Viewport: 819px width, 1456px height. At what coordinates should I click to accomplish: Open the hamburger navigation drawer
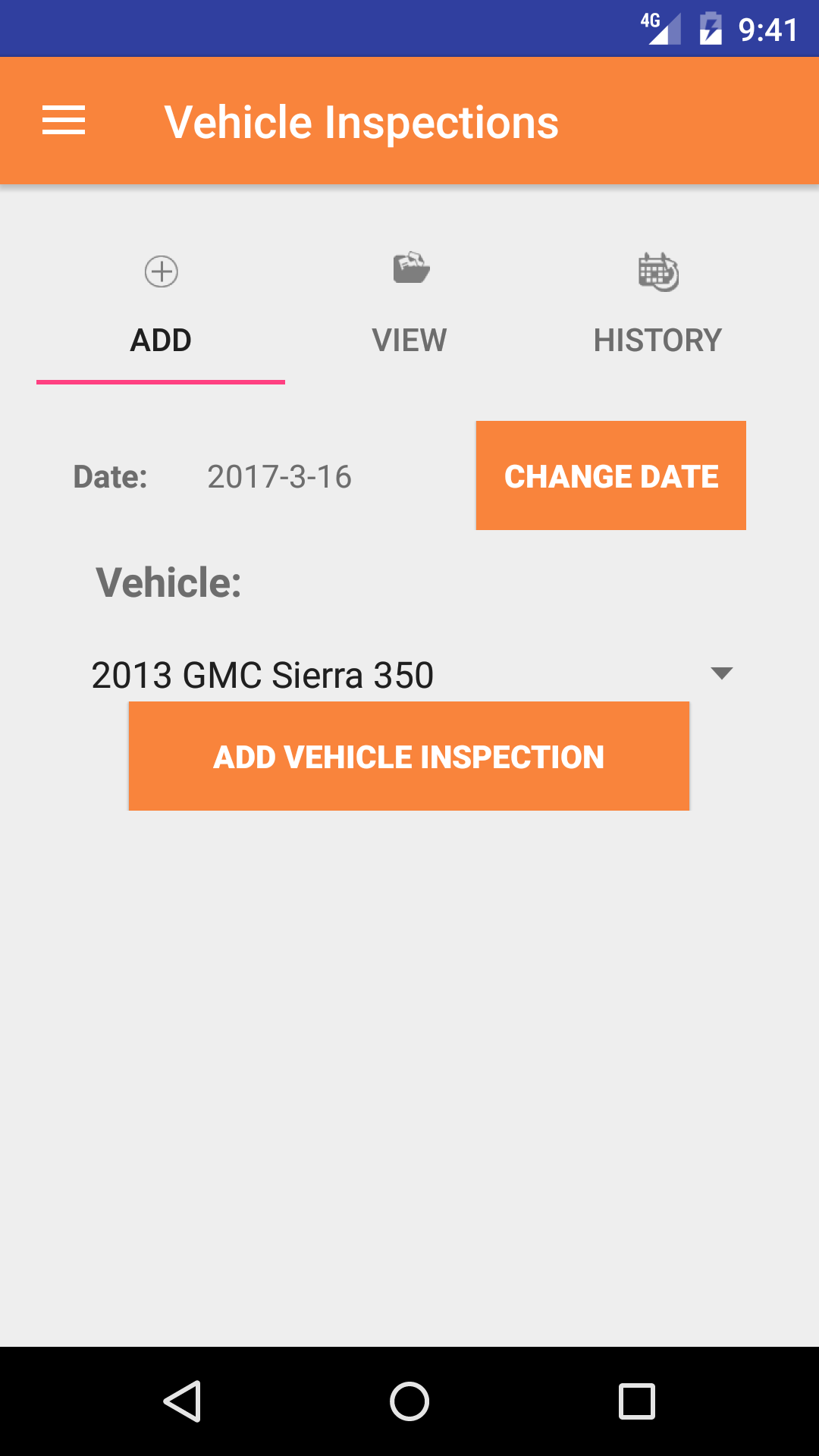pyautogui.click(x=64, y=121)
